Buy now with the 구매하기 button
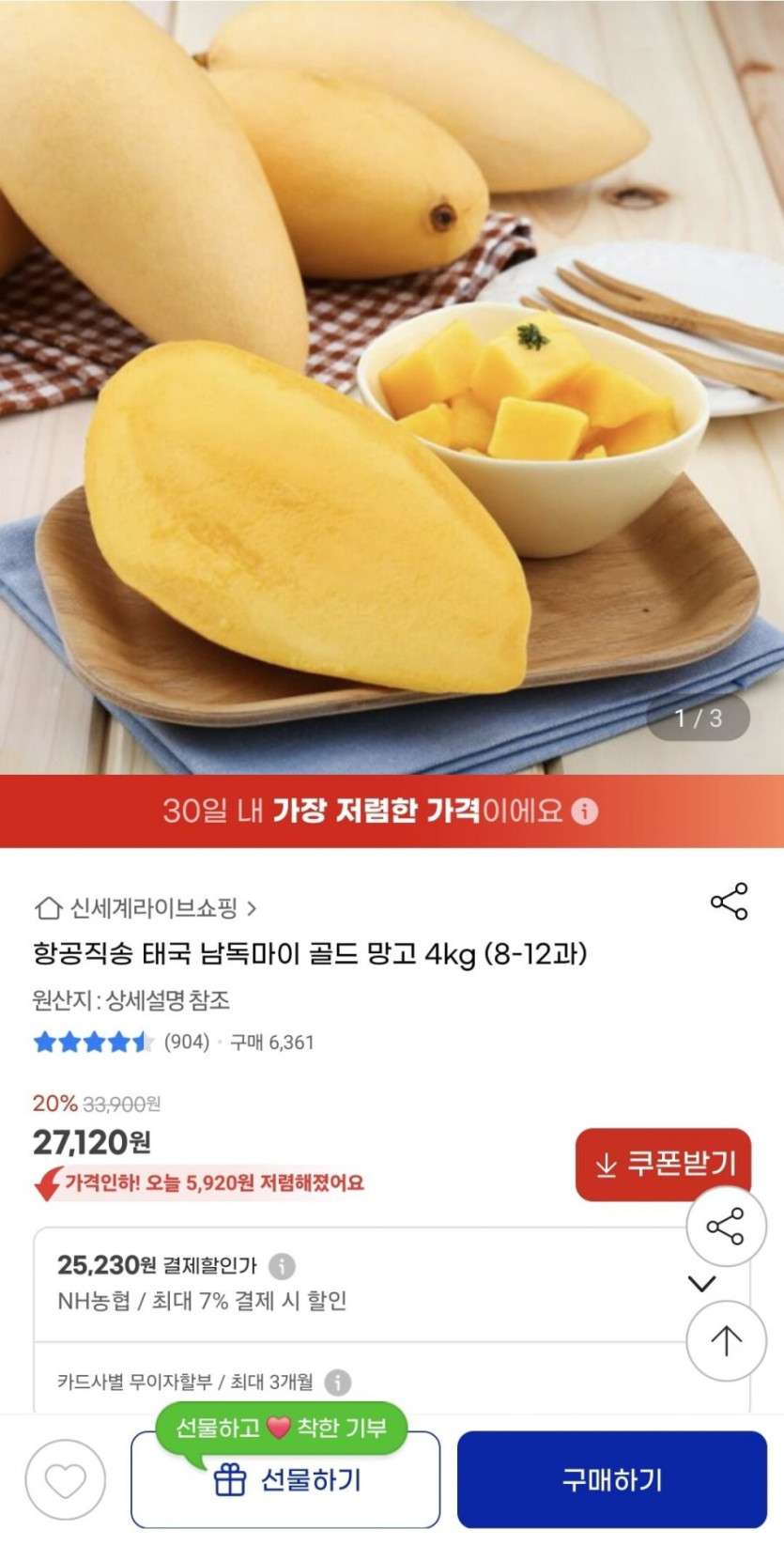Image resolution: width=784 pixels, height=1545 pixels. pyautogui.click(x=611, y=1480)
